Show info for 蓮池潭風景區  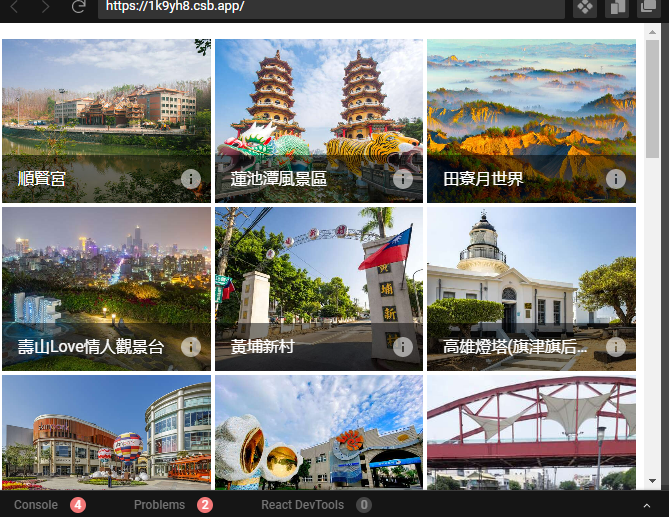coord(403,179)
